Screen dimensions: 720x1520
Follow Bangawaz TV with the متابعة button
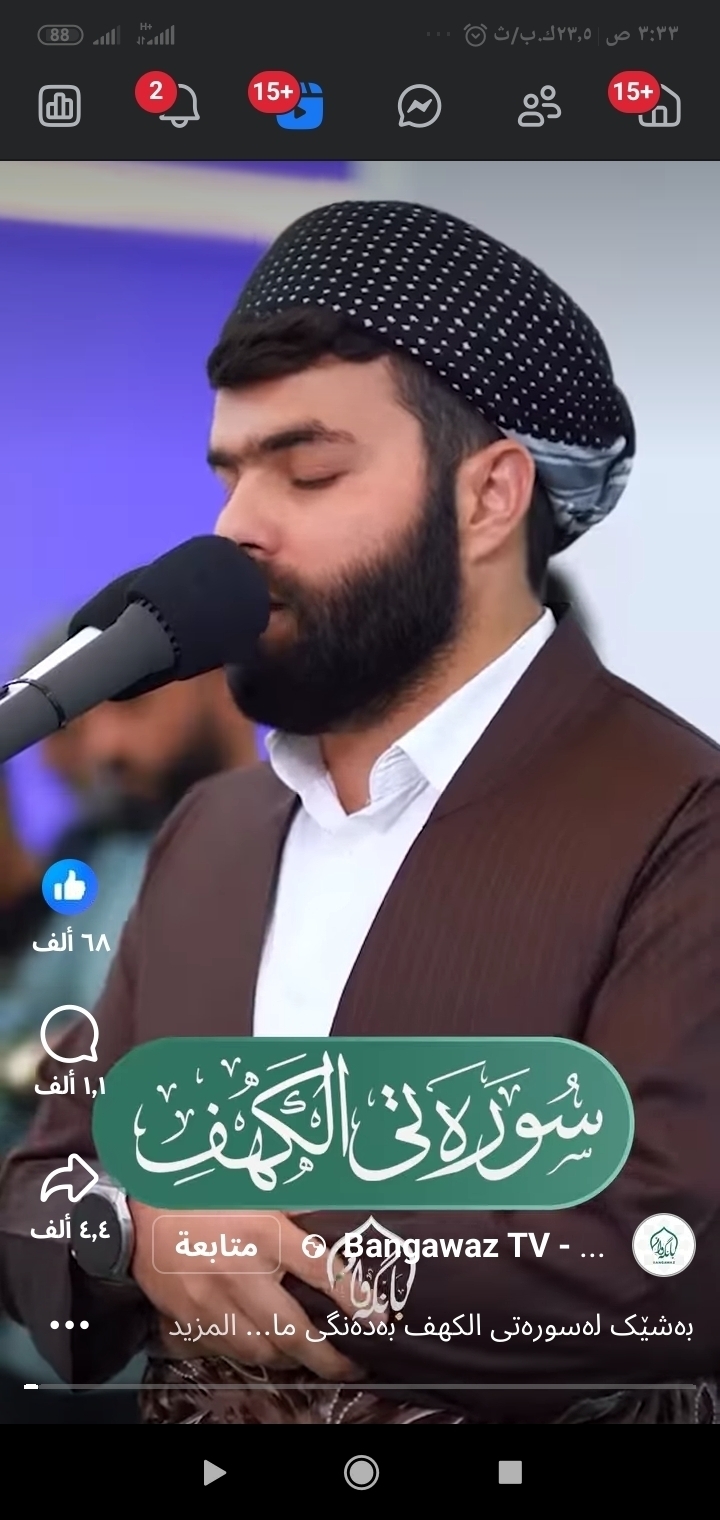tap(216, 1245)
